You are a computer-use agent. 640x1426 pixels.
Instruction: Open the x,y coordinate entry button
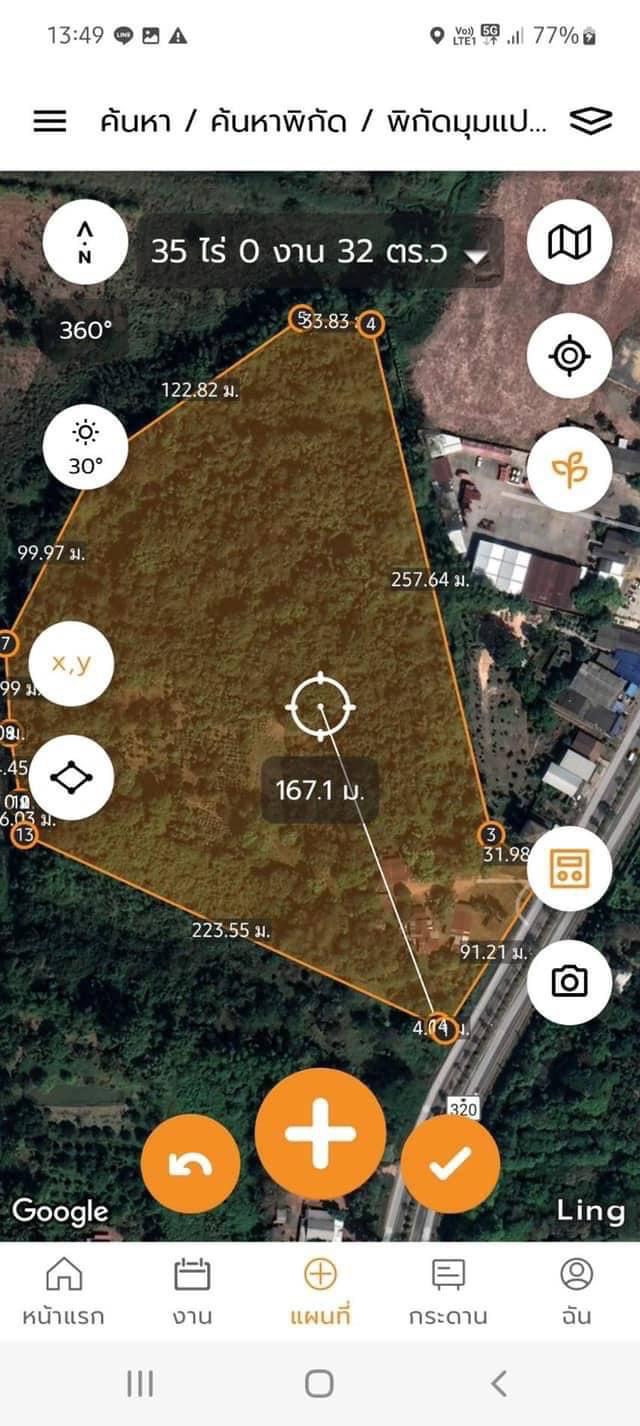coord(71,663)
